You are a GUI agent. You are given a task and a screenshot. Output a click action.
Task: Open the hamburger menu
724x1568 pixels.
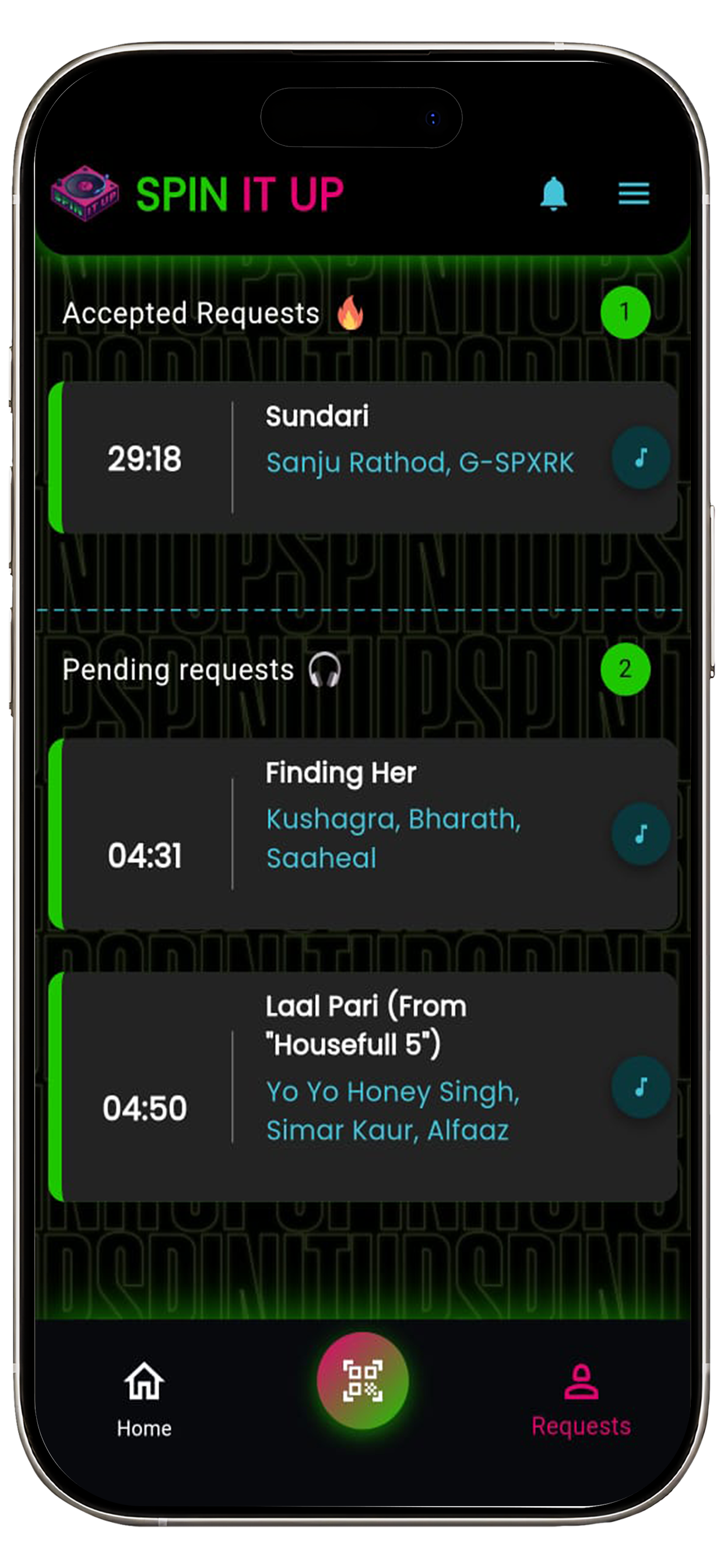(633, 194)
